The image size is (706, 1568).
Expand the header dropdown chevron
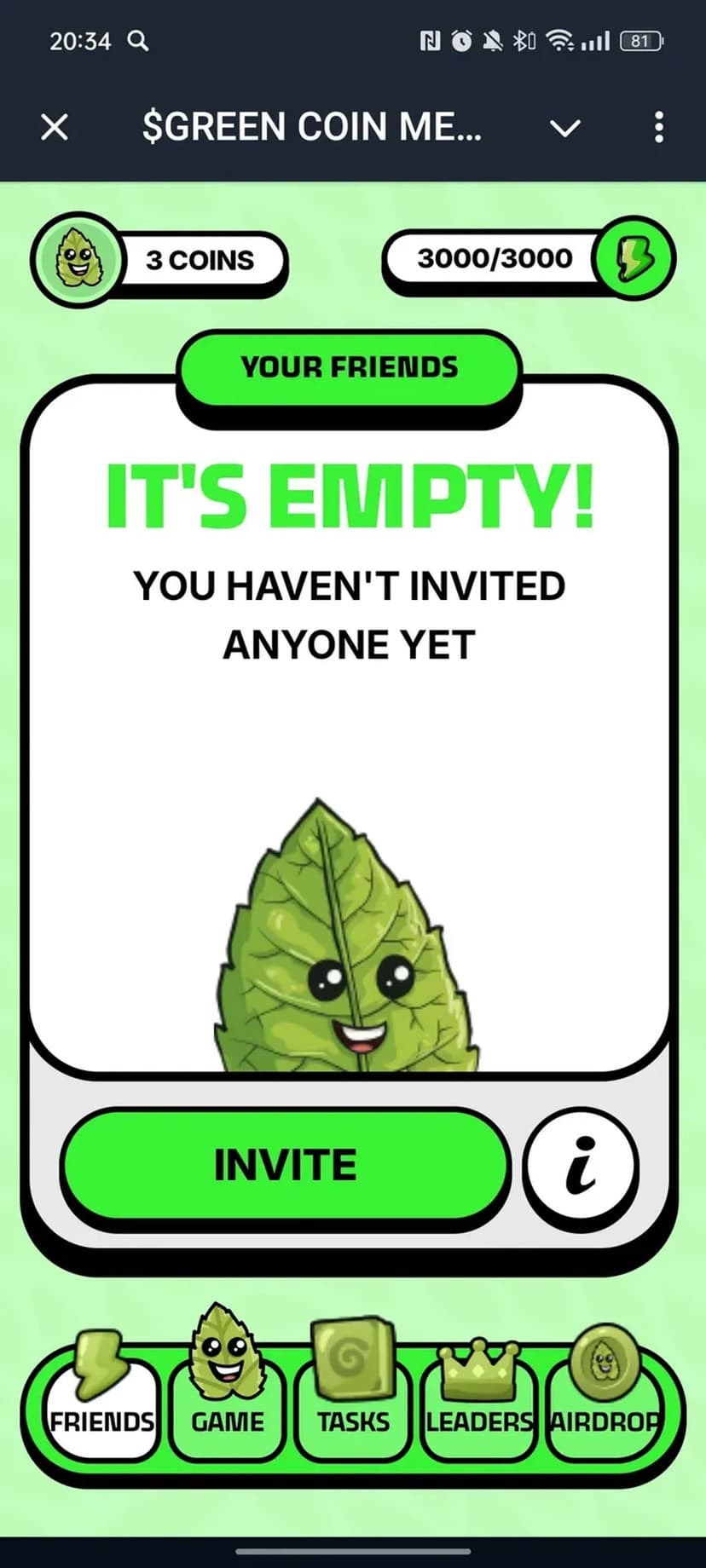[x=564, y=129]
